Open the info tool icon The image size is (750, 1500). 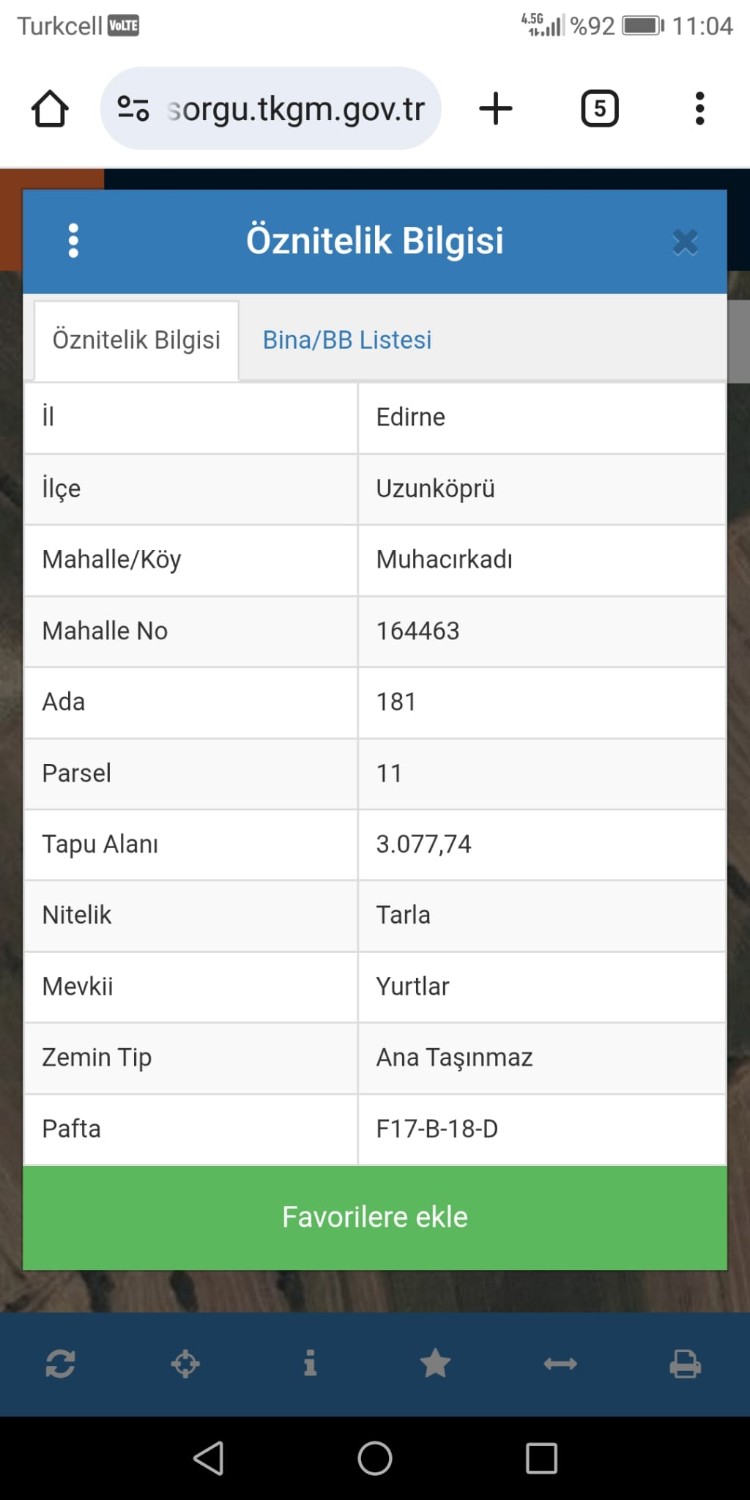310,1363
